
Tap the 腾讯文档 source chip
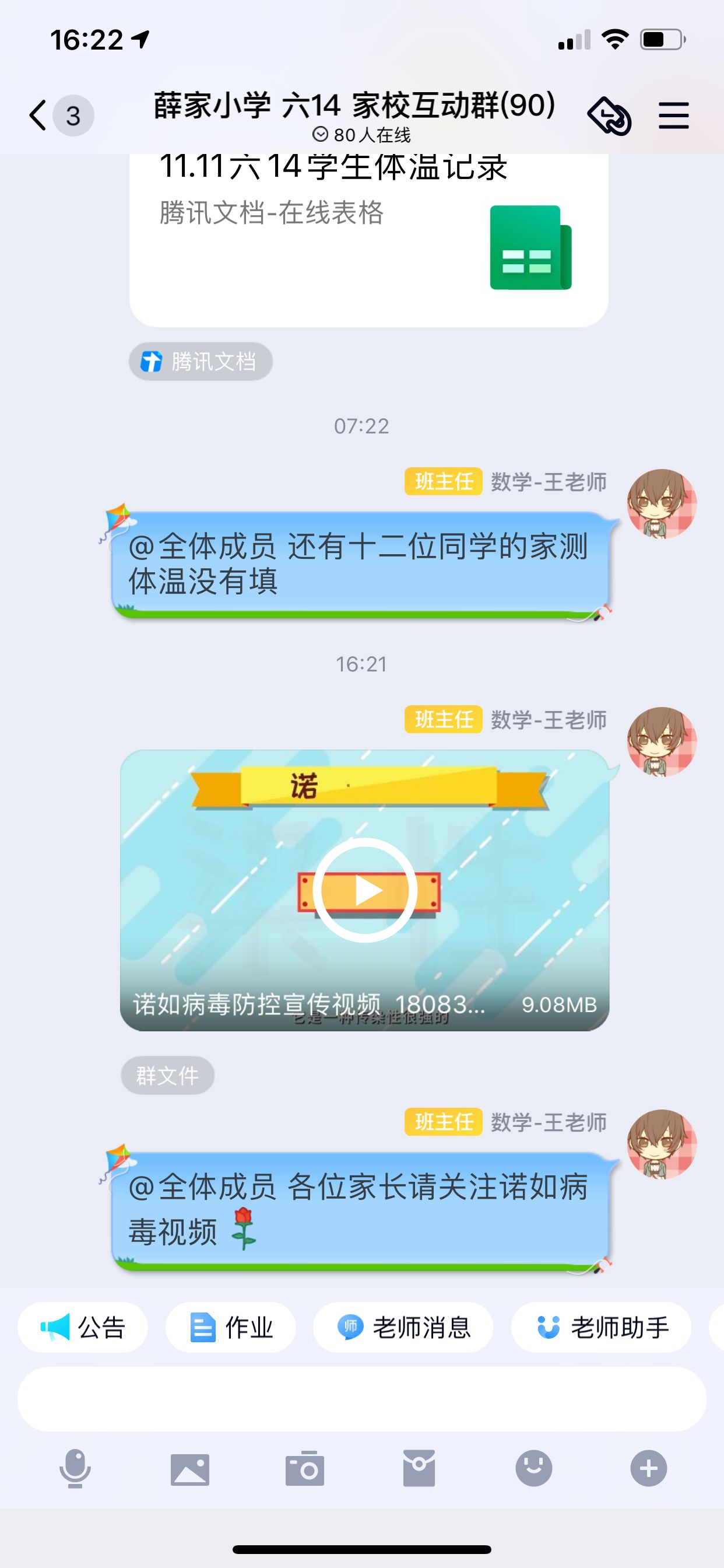201,362
